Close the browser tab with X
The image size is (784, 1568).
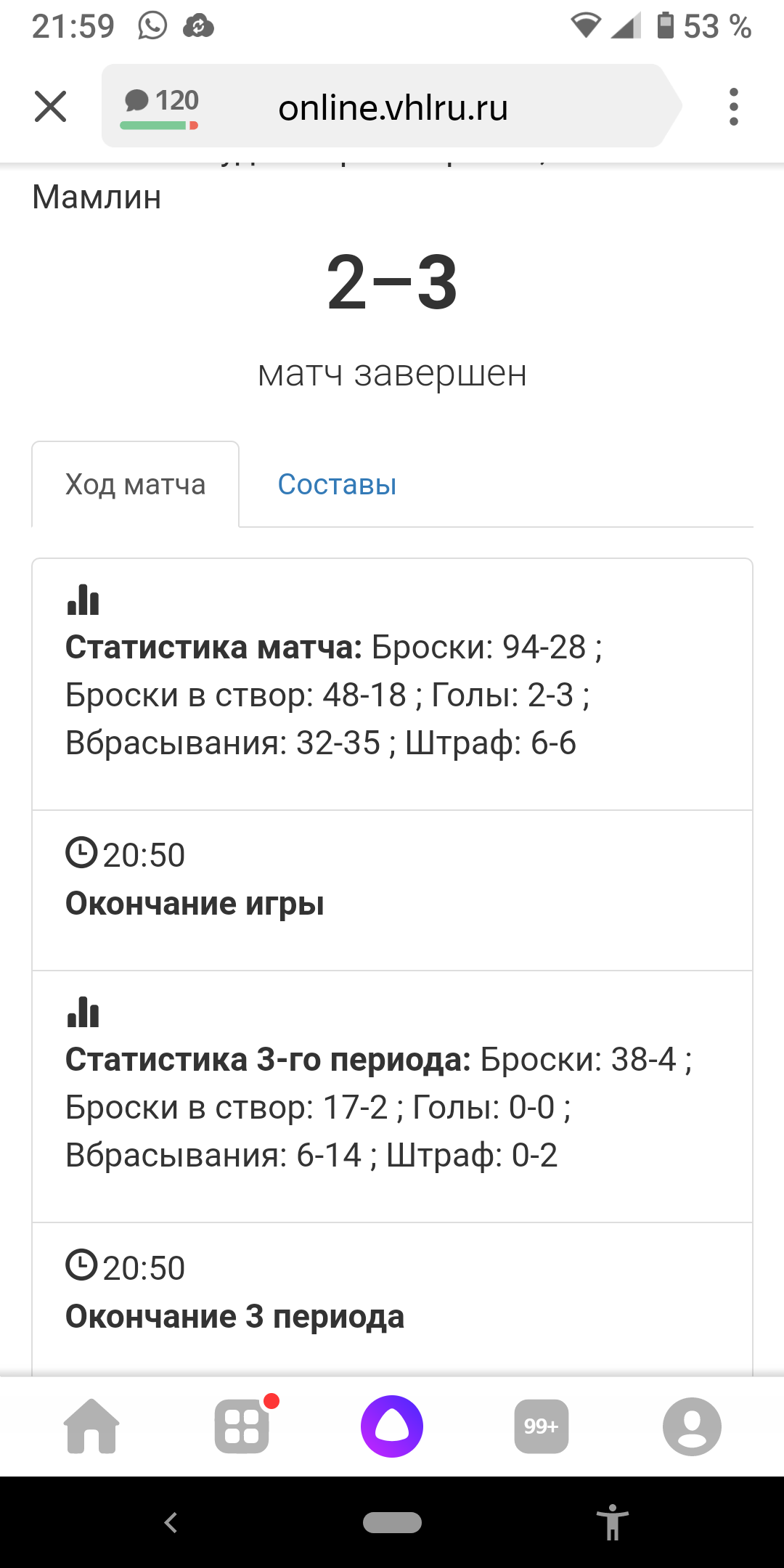click(50, 107)
